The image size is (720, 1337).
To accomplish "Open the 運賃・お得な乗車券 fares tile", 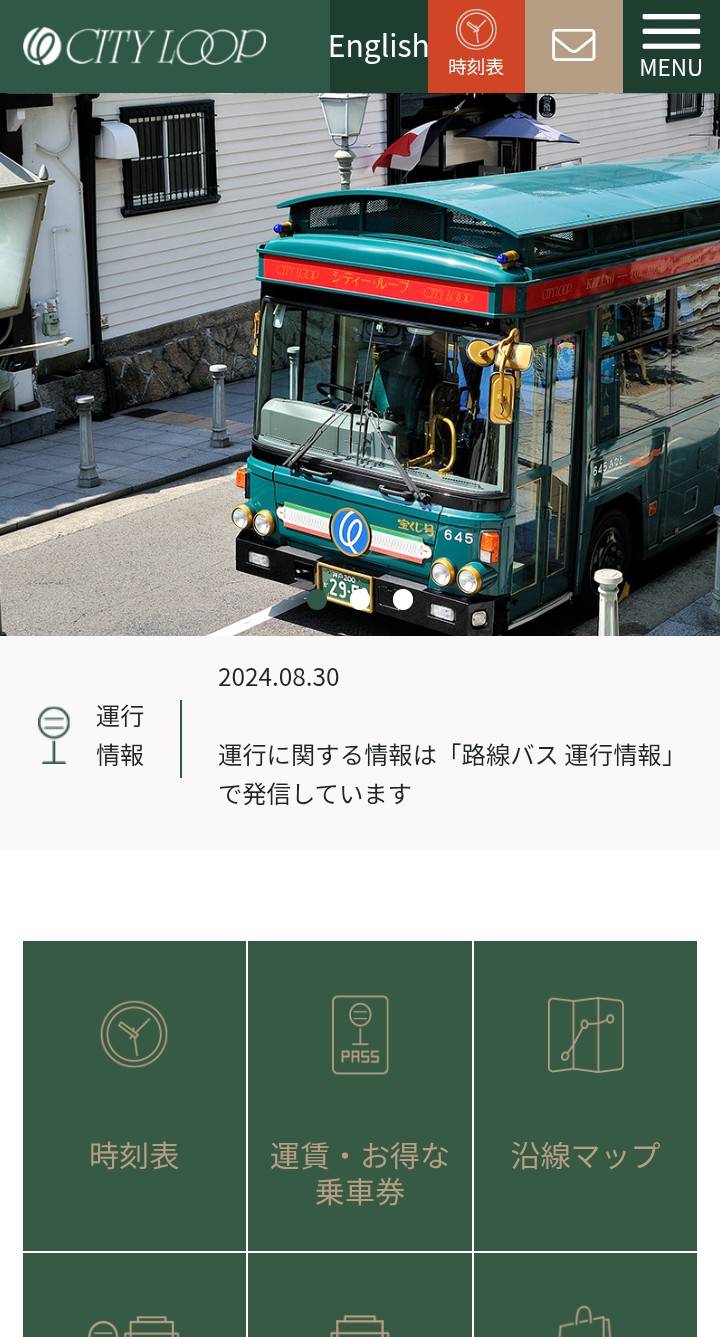I will (360, 1095).
